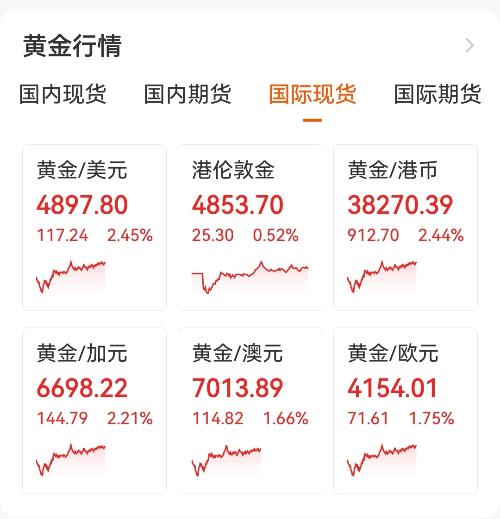Select the 国际现货 tab
The width and height of the screenshot is (500, 519).
312,94
